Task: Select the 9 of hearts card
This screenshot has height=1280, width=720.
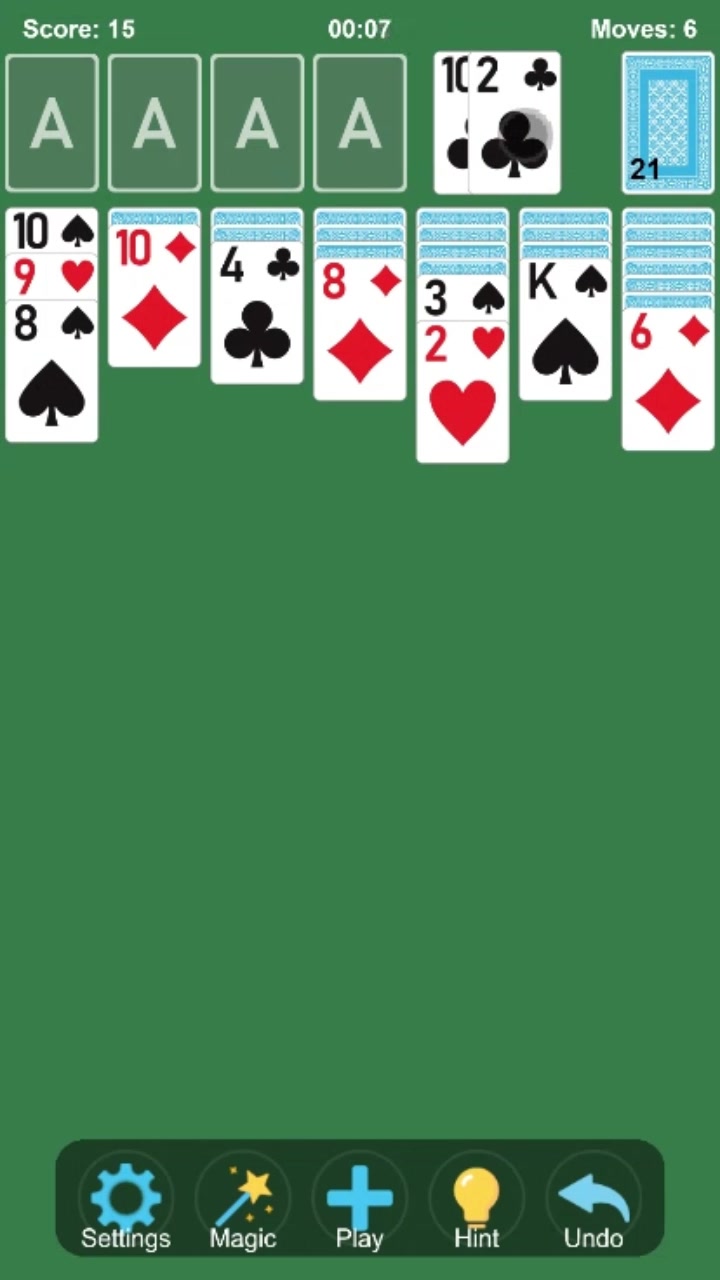Action: [x=52, y=277]
